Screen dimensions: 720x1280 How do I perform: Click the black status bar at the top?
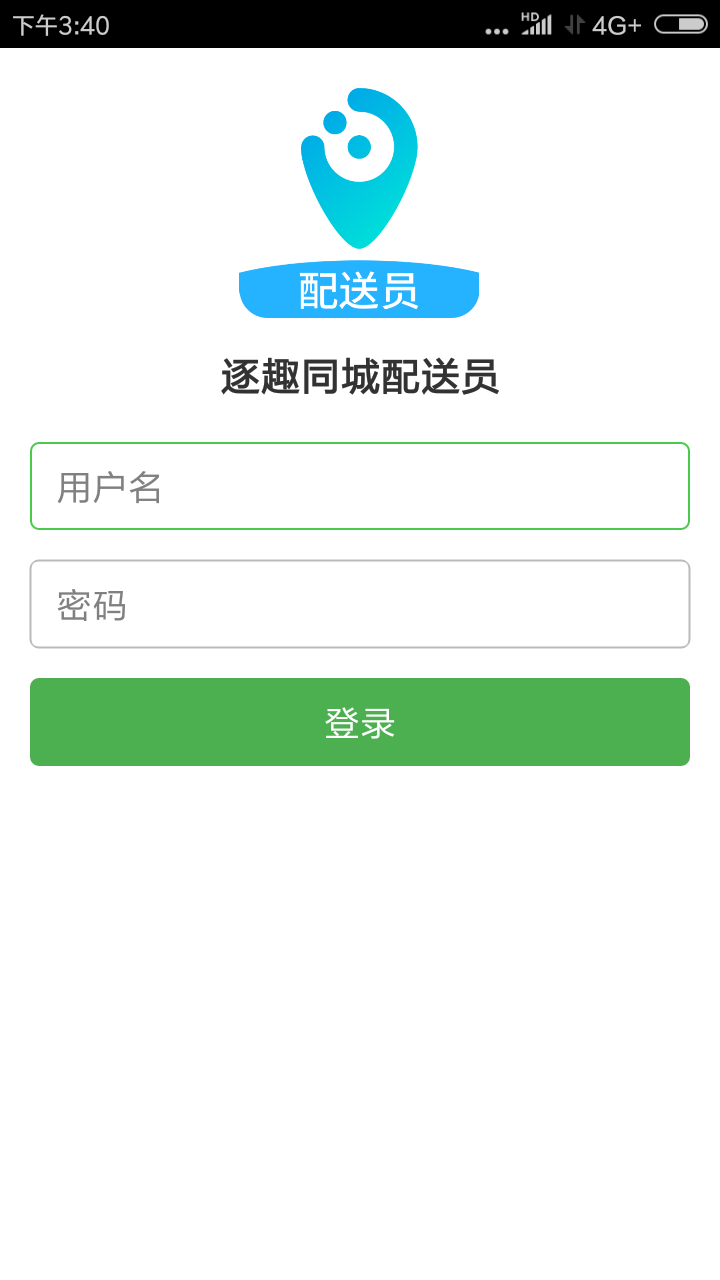300,23
